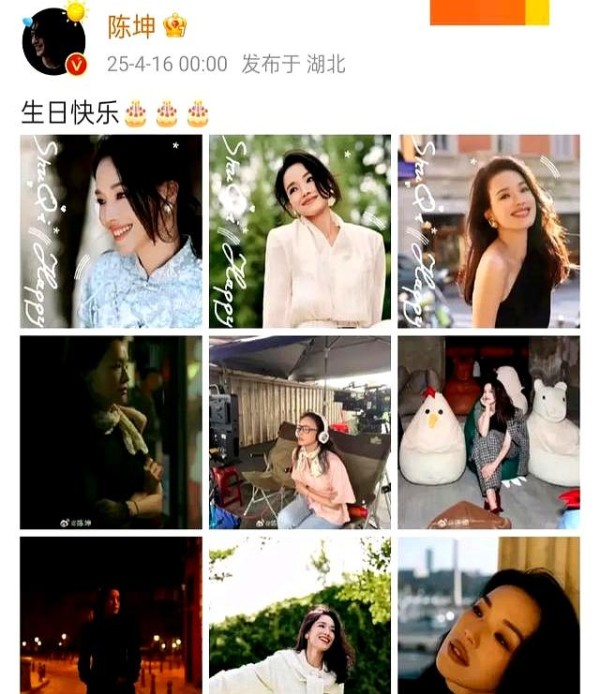Screen dimensions: 600x694
Task: Enlarge the dark photo with the scarf
Action: tap(111, 432)
